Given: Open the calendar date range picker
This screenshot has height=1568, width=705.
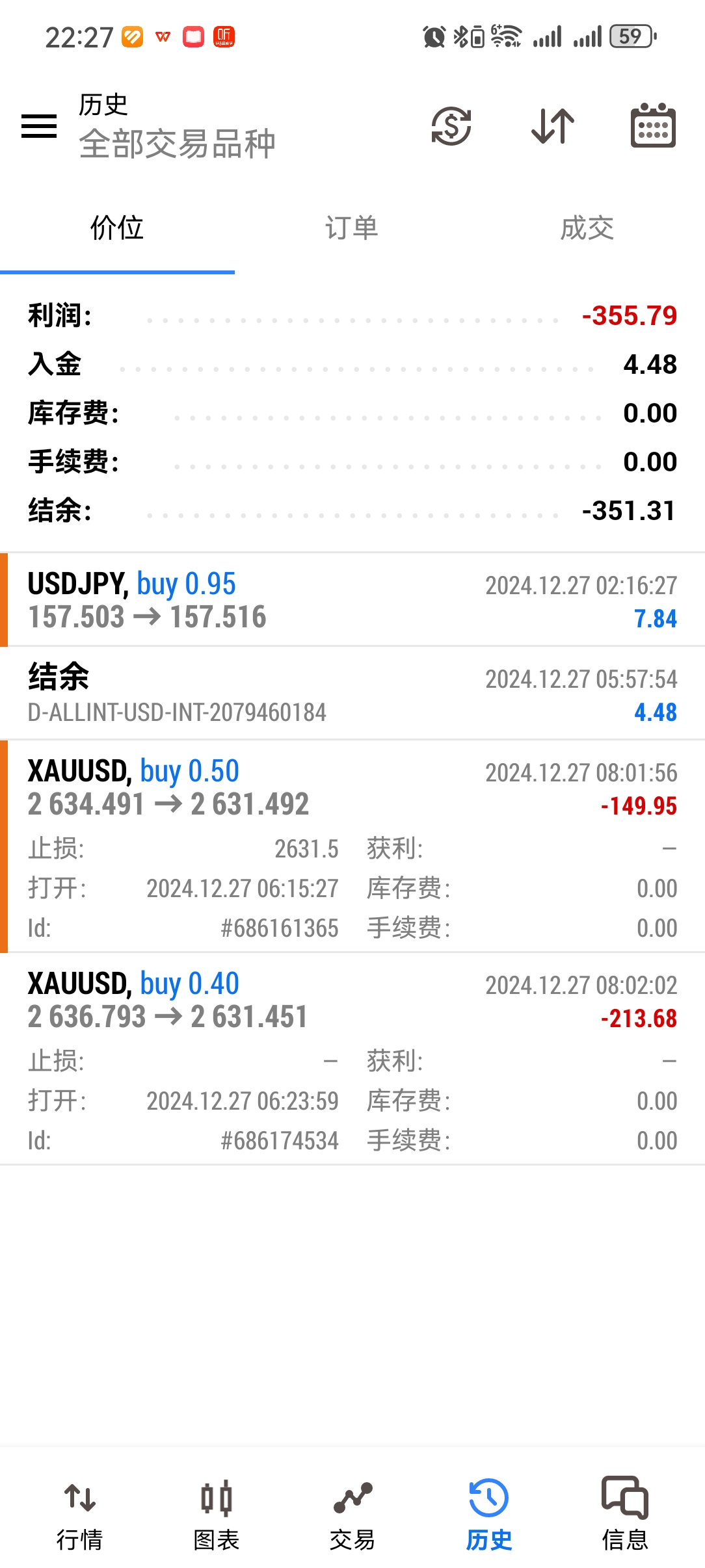Looking at the screenshot, I should click(x=653, y=125).
